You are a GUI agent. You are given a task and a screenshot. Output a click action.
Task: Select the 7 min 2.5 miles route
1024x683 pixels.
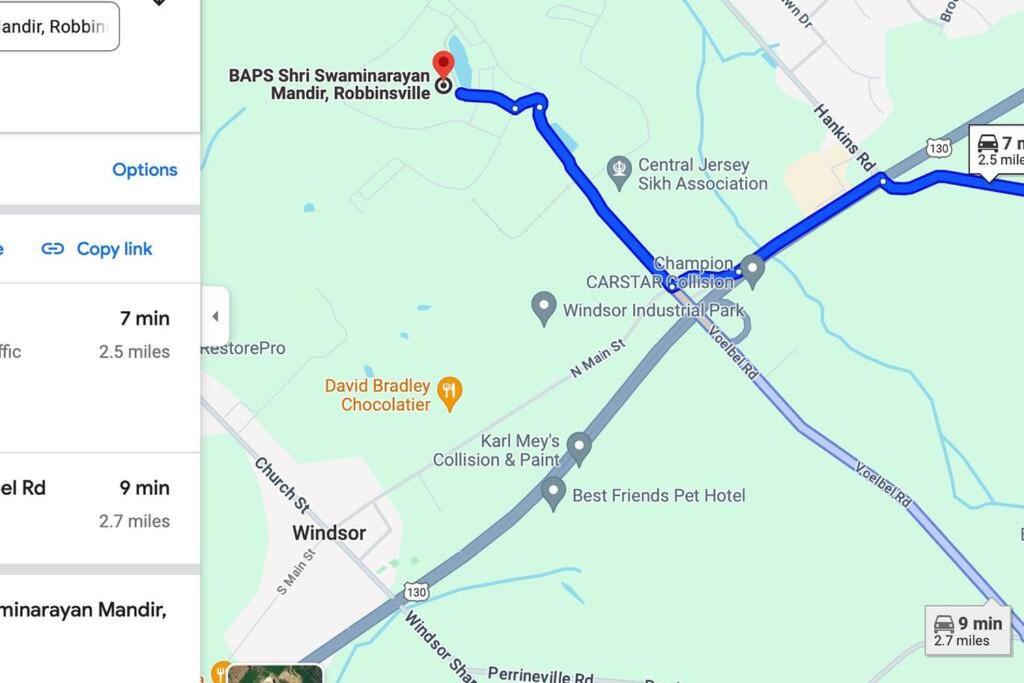100,334
